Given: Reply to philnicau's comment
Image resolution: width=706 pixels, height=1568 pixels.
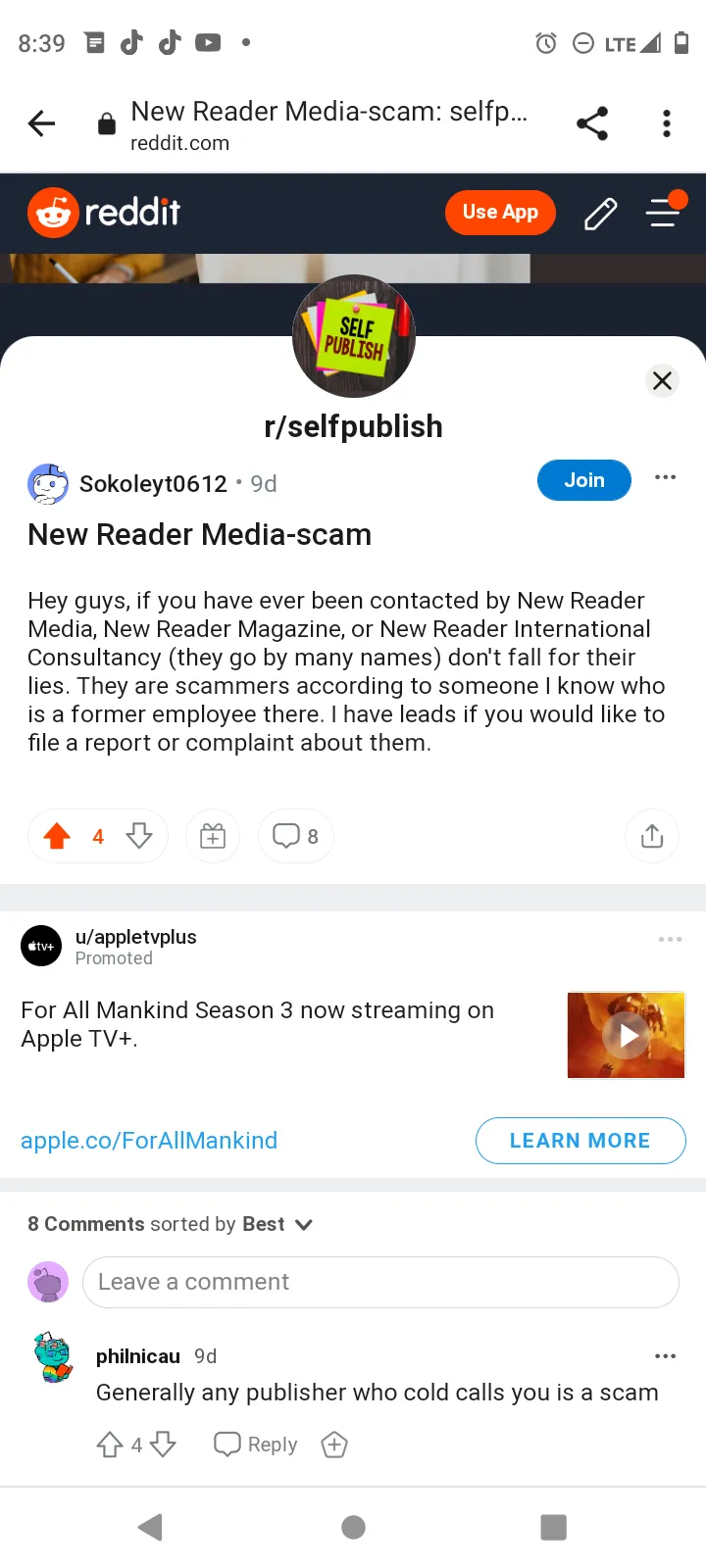Looking at the screenshot, I should coord(256,1445).
